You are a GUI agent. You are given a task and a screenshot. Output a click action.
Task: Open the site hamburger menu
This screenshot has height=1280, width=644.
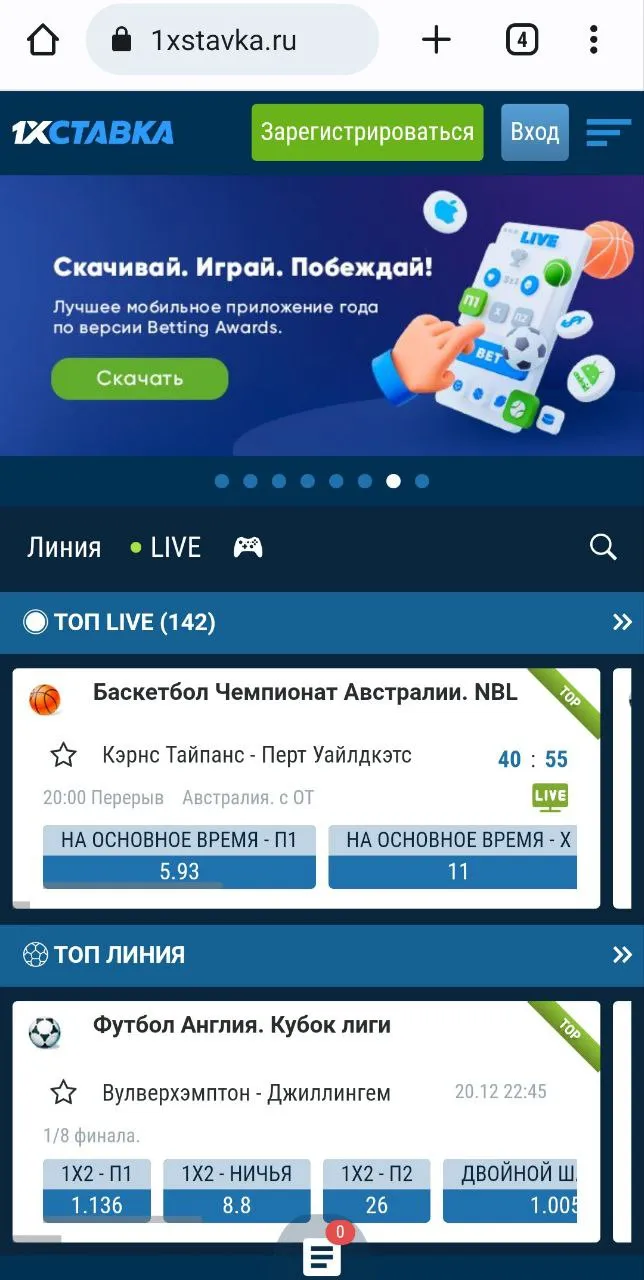(608, 132)
